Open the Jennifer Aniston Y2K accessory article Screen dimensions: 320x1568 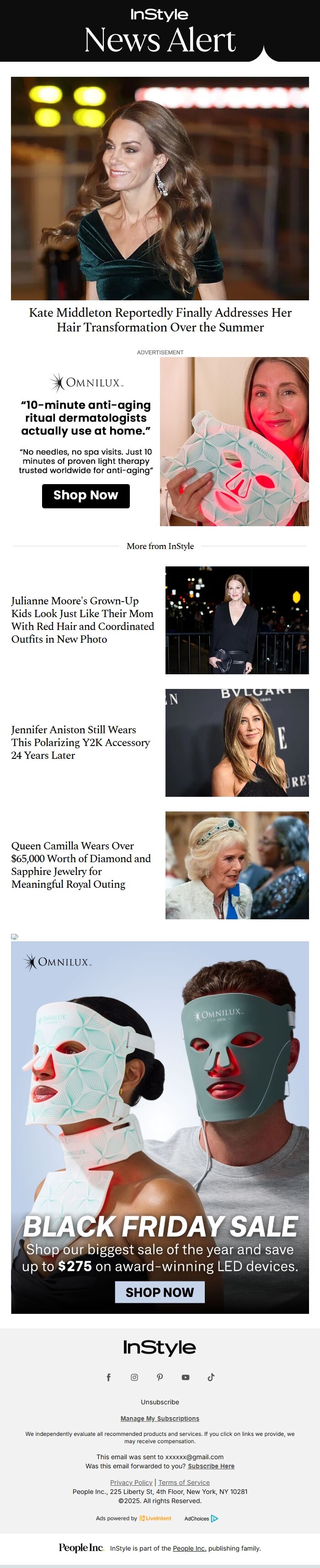(80, 742)
